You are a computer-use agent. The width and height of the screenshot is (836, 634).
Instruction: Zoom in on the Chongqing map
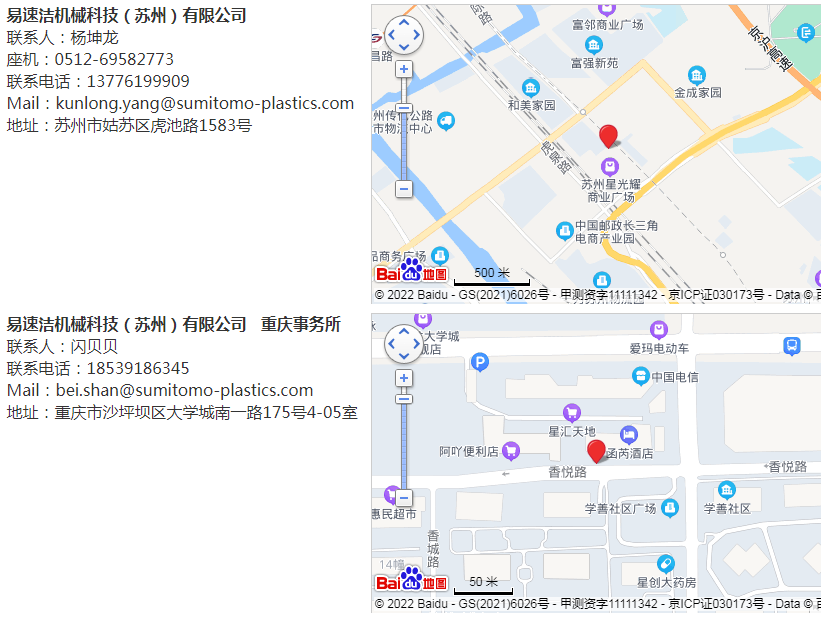pos(404,378)
